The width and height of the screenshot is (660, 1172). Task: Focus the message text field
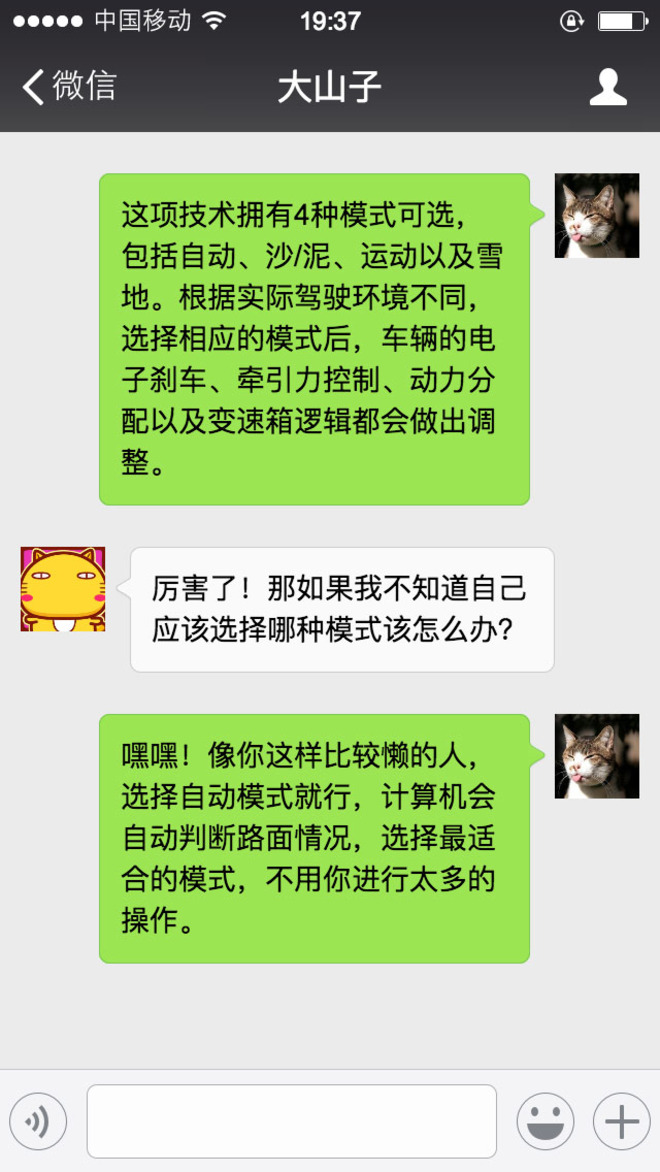291,1122
